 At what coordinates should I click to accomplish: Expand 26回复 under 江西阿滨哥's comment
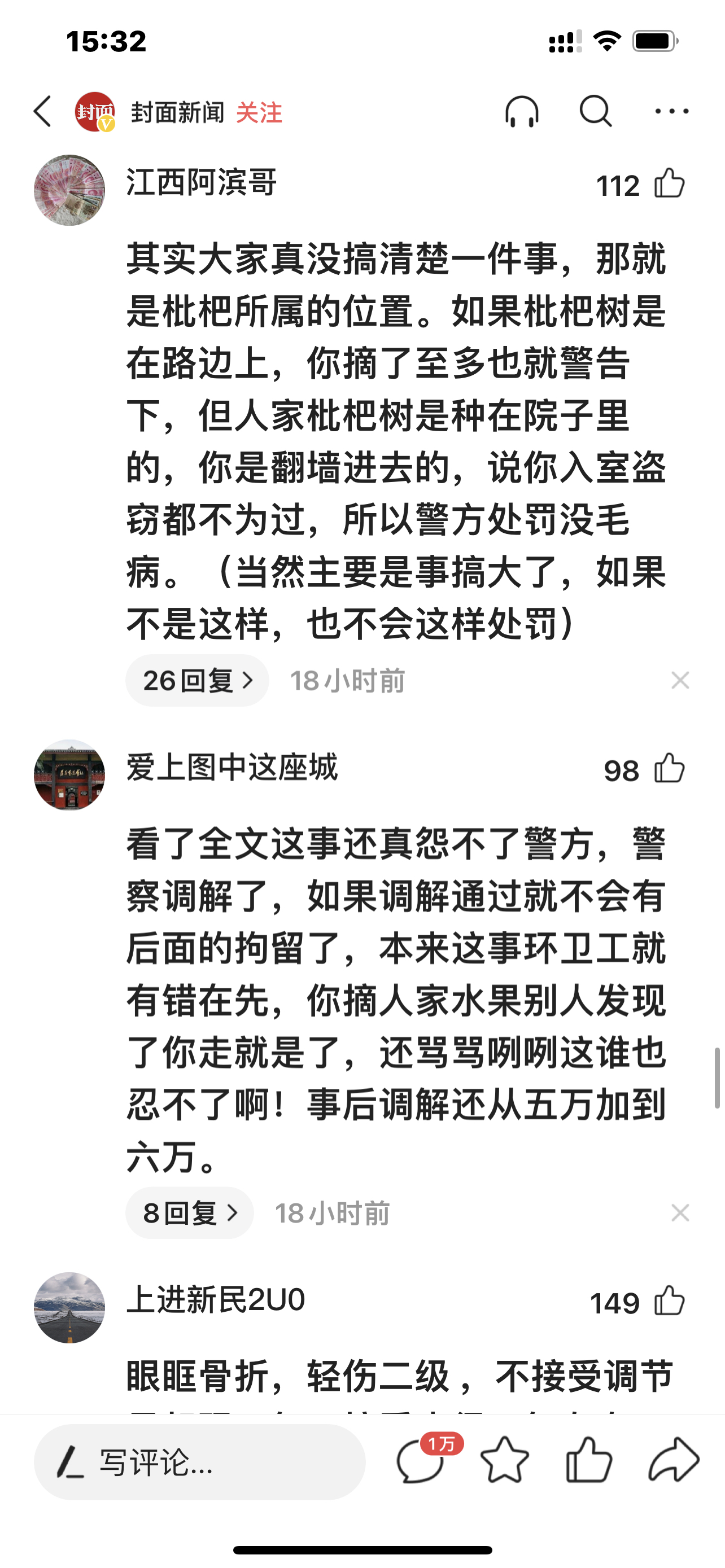pos(196,681)
